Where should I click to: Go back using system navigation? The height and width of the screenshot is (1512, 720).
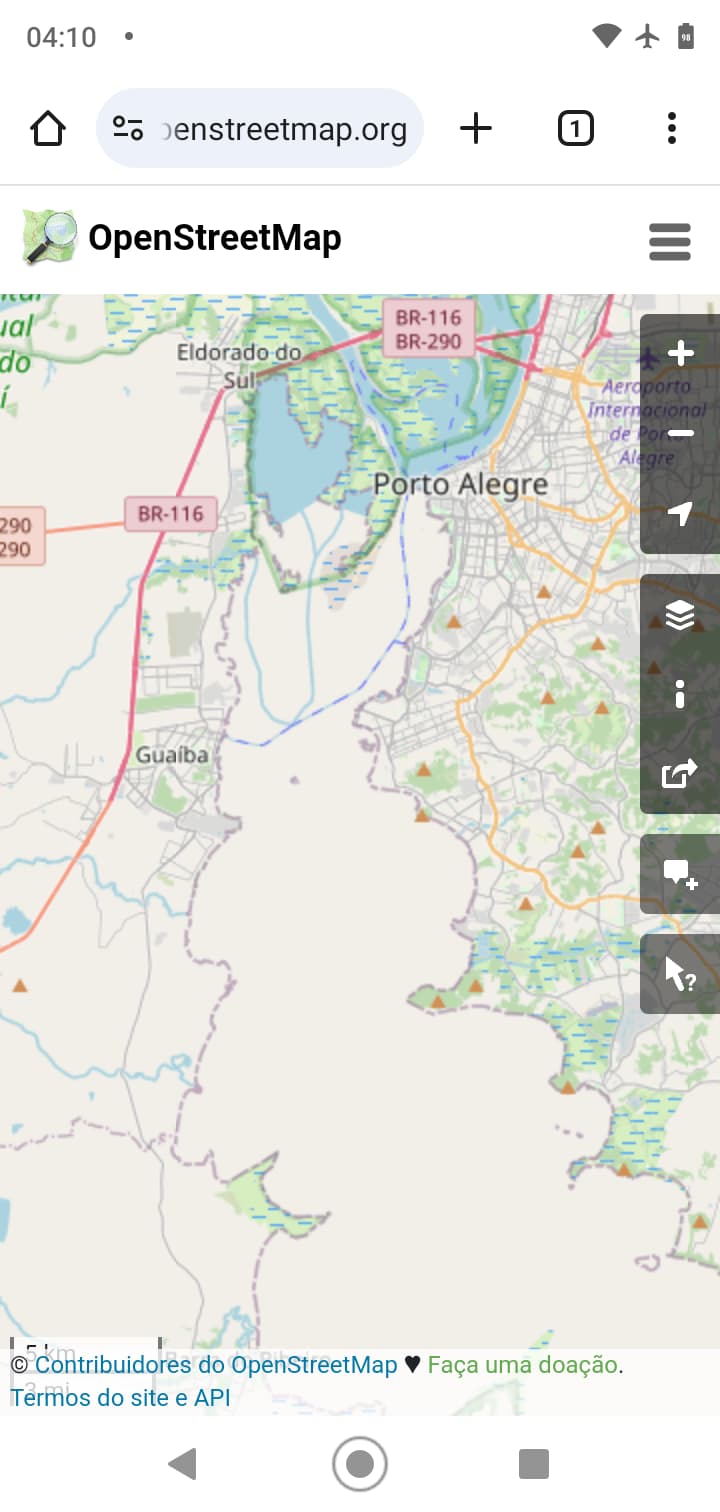(182, 1464)
